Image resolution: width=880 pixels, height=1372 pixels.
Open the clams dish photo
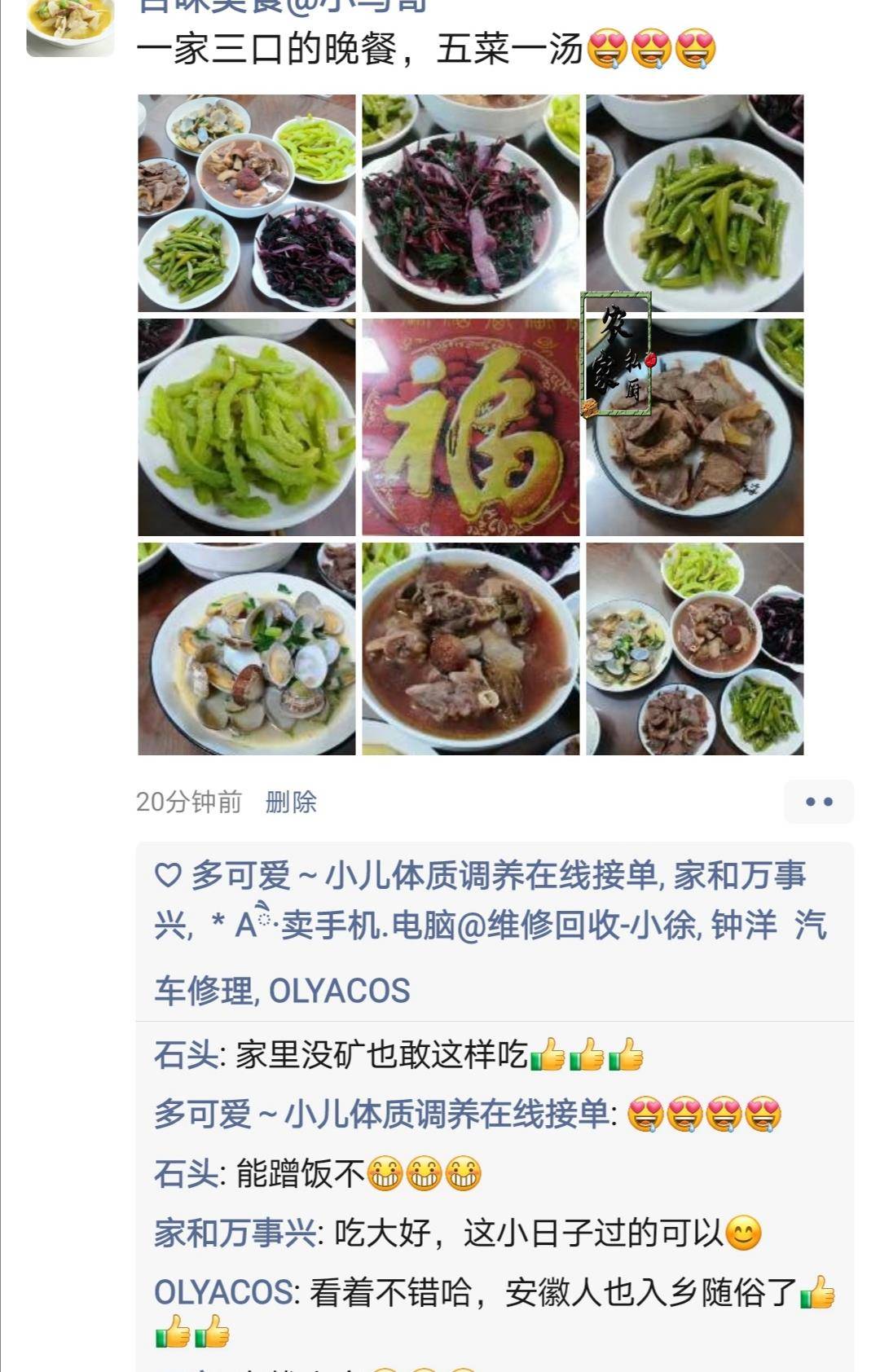[246, 649]
